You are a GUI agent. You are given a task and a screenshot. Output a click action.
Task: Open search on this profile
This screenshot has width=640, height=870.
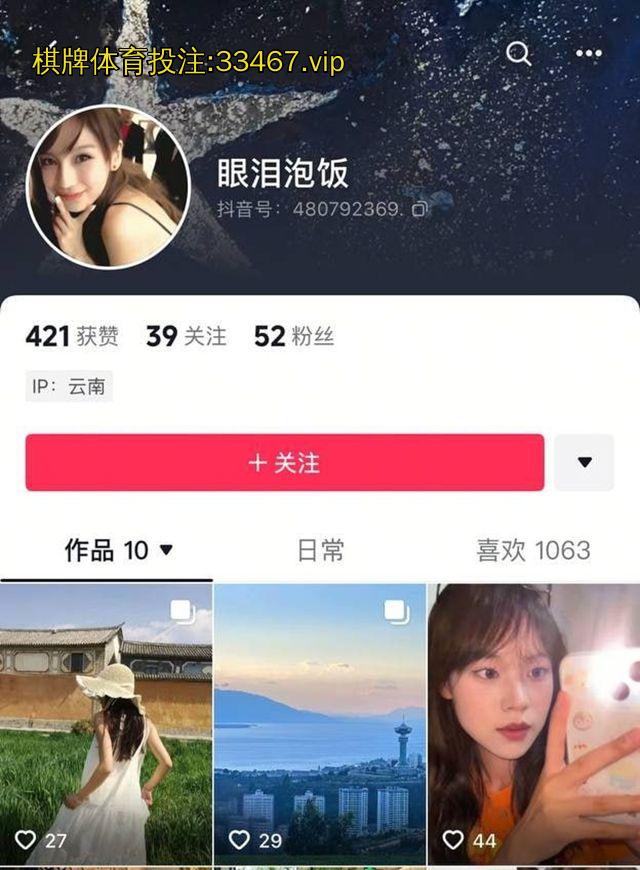pos(518,53)
